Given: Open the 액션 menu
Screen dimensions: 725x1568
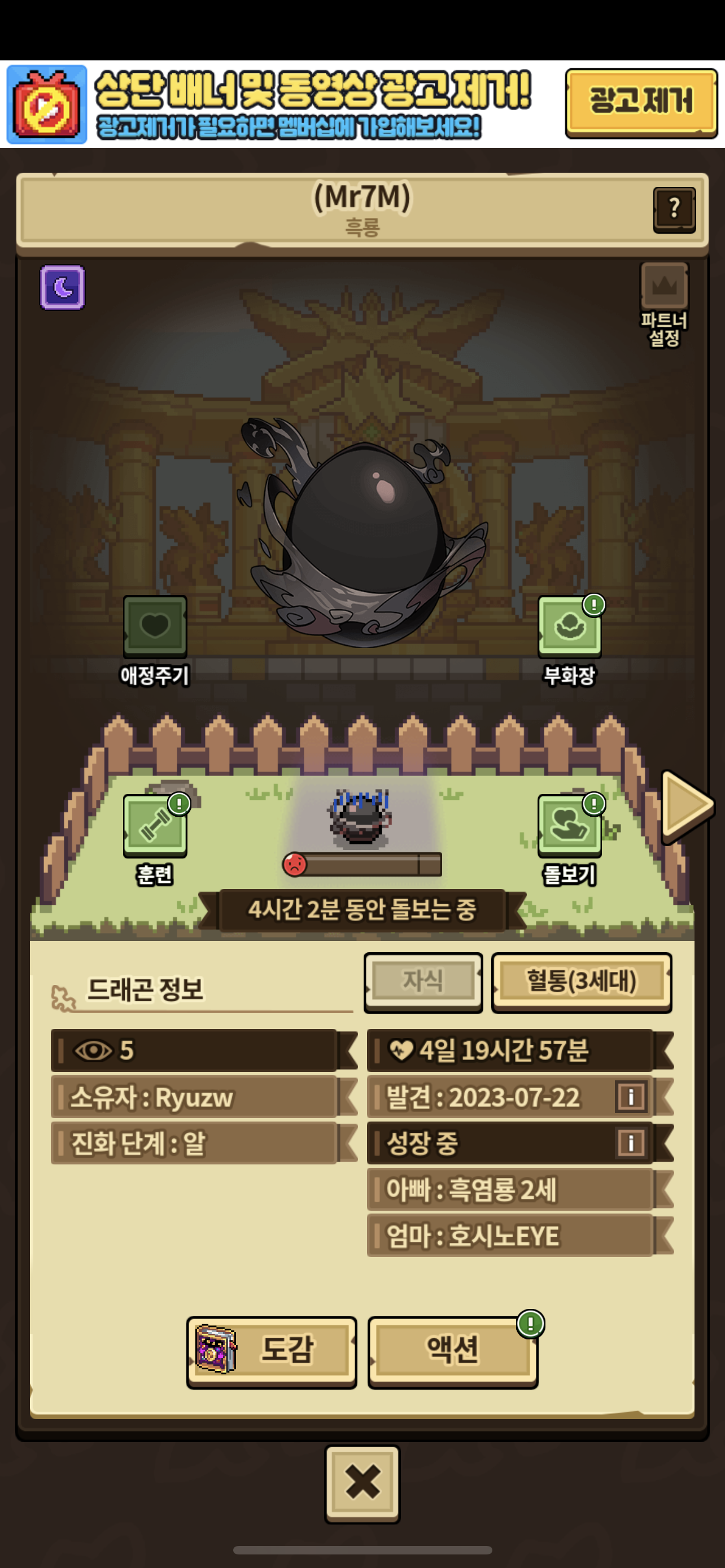Looking at the screenshot, I should [452, 1351].
